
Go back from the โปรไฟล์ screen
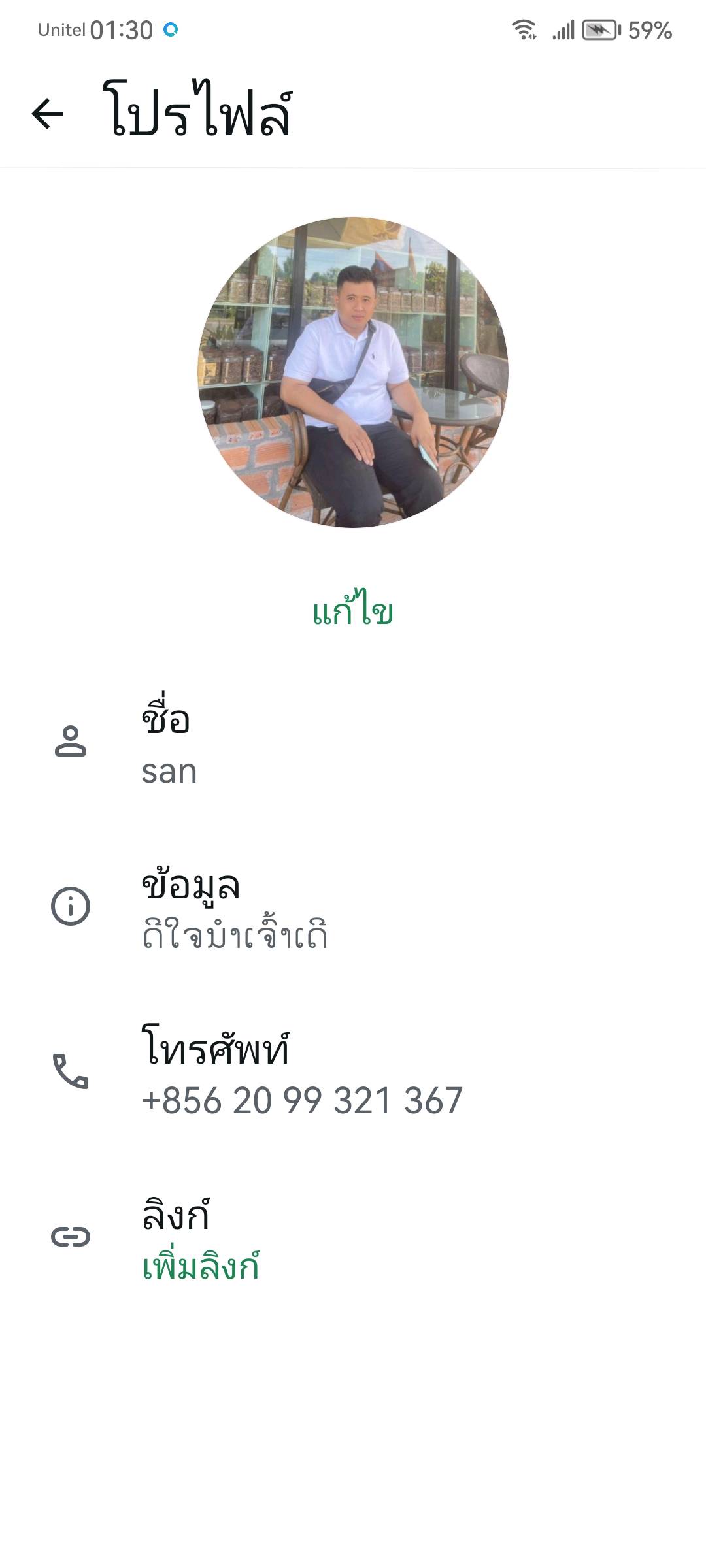tap(47, 114)
